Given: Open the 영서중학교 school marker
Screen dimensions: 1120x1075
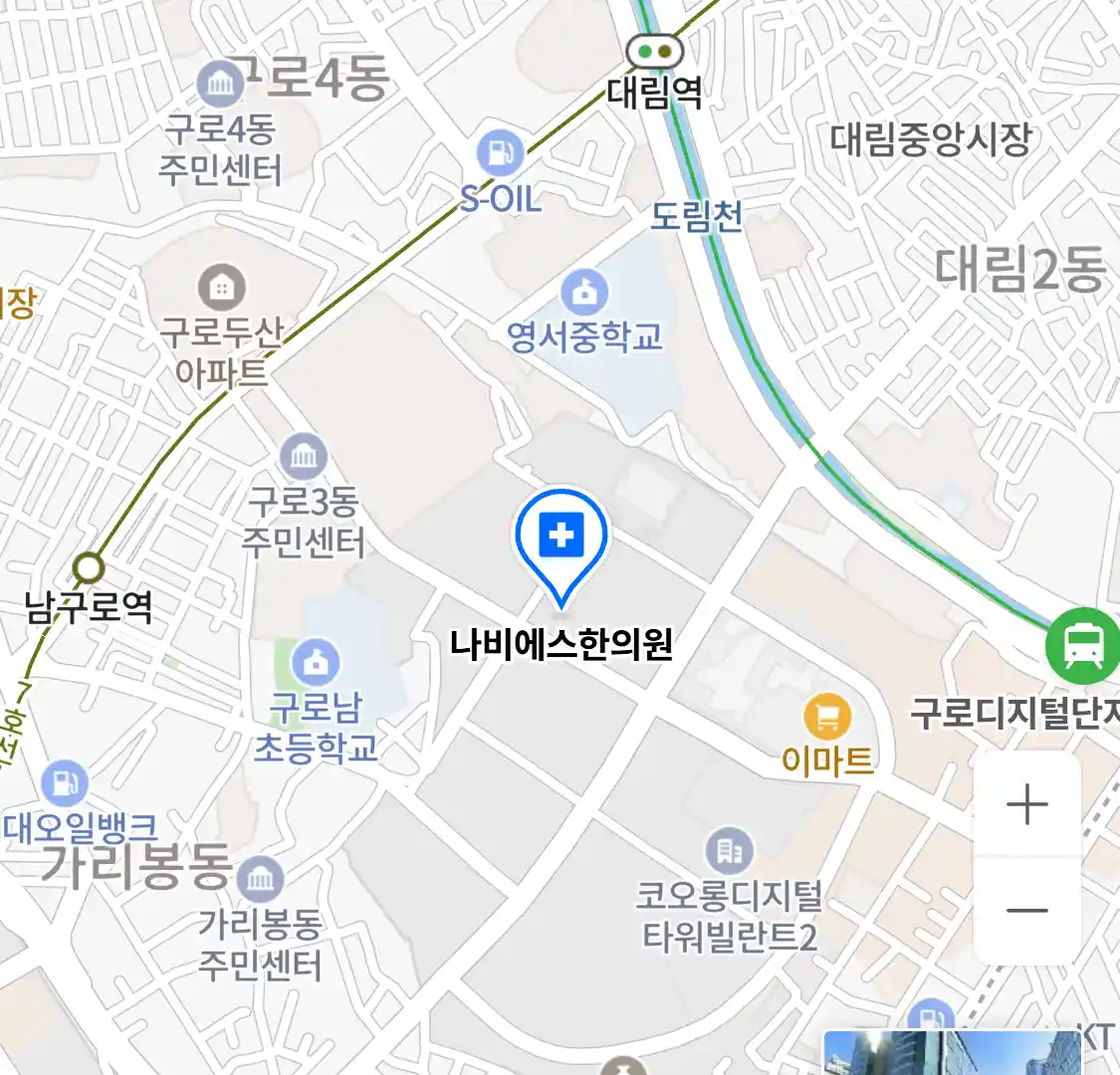Looking at the screenshot, I should coord(584,293).
